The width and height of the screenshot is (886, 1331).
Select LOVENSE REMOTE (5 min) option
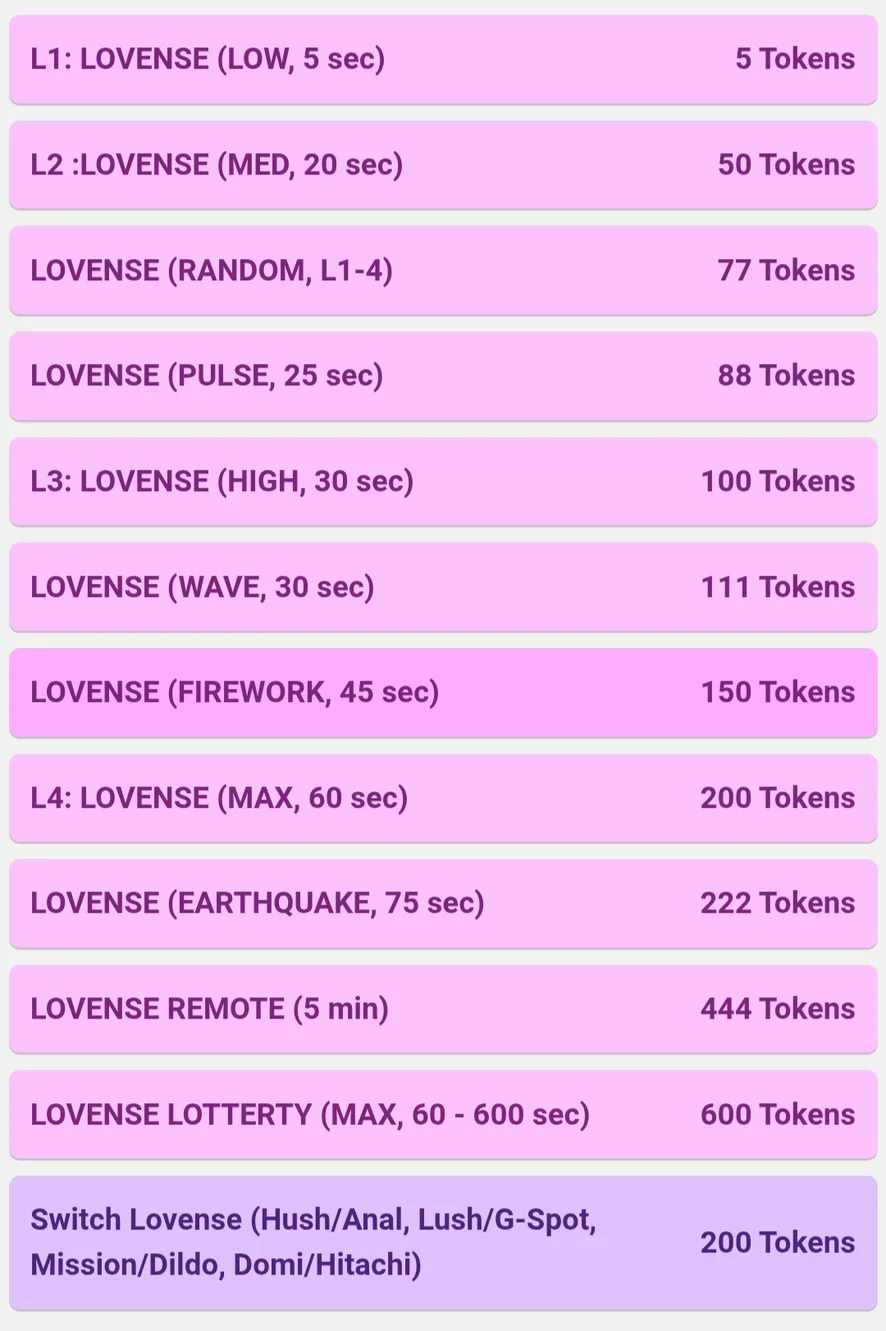[x=443, y=1009]
